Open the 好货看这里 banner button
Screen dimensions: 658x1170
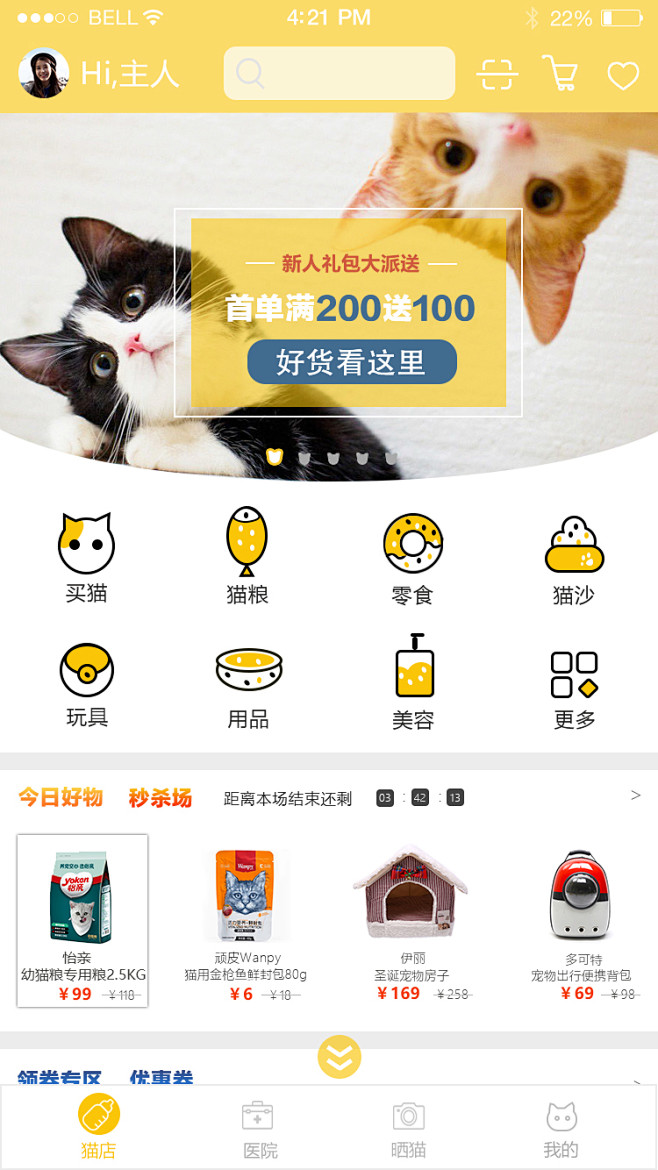352,362
